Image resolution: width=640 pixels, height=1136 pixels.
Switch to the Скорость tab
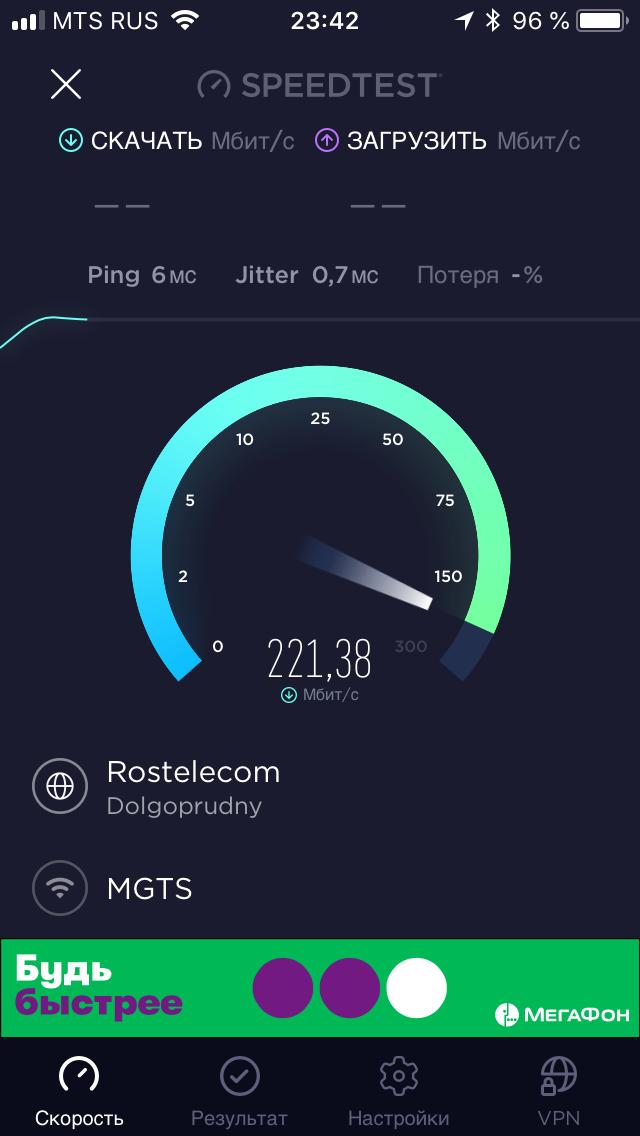point(79,1092)
